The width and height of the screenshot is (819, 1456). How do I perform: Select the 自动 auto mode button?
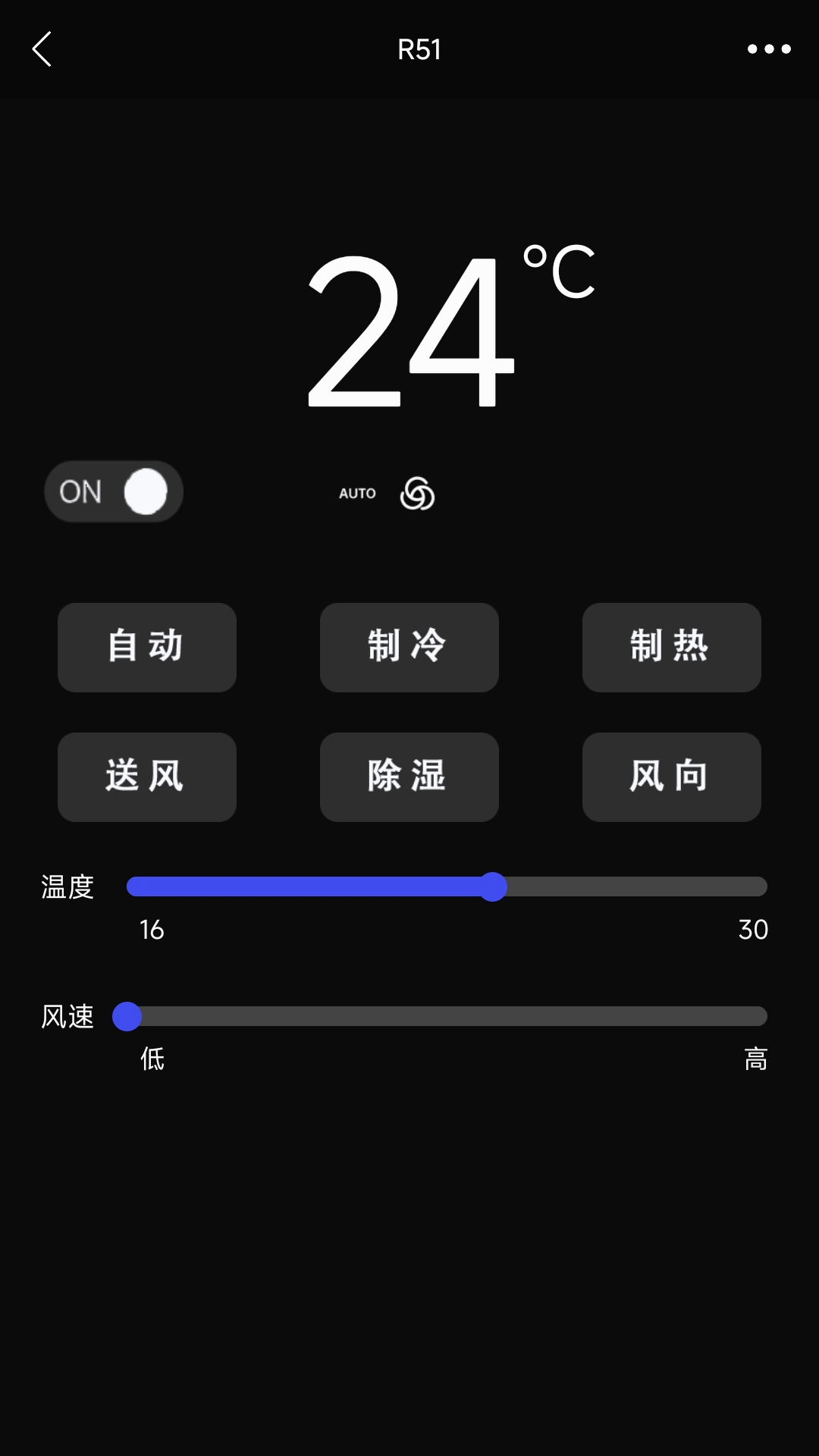146,648
